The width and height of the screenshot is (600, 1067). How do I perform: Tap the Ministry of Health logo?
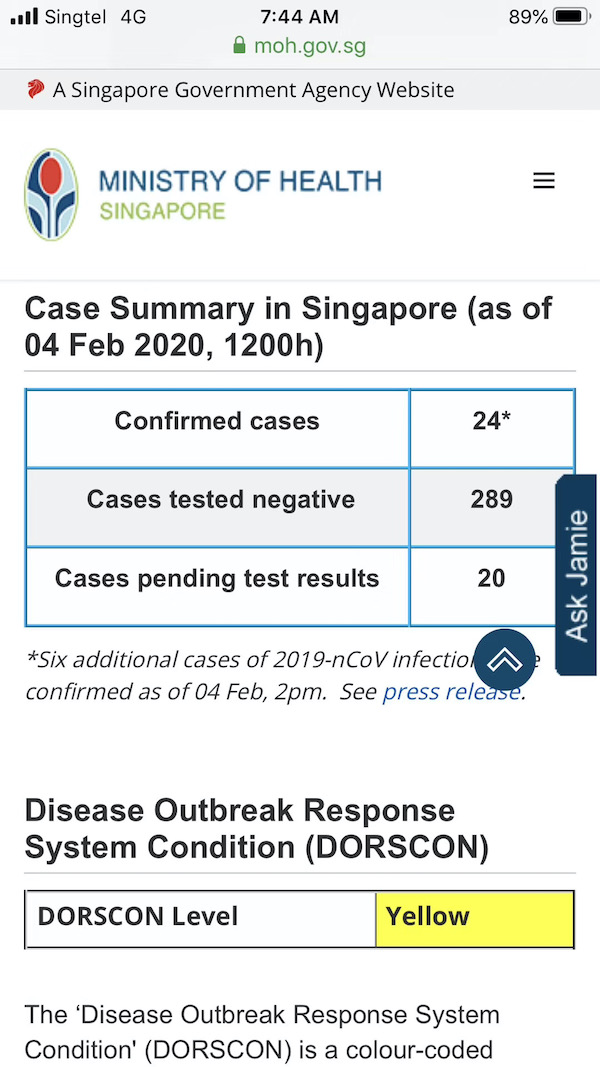pyautogui.click(x=51, y=194)
